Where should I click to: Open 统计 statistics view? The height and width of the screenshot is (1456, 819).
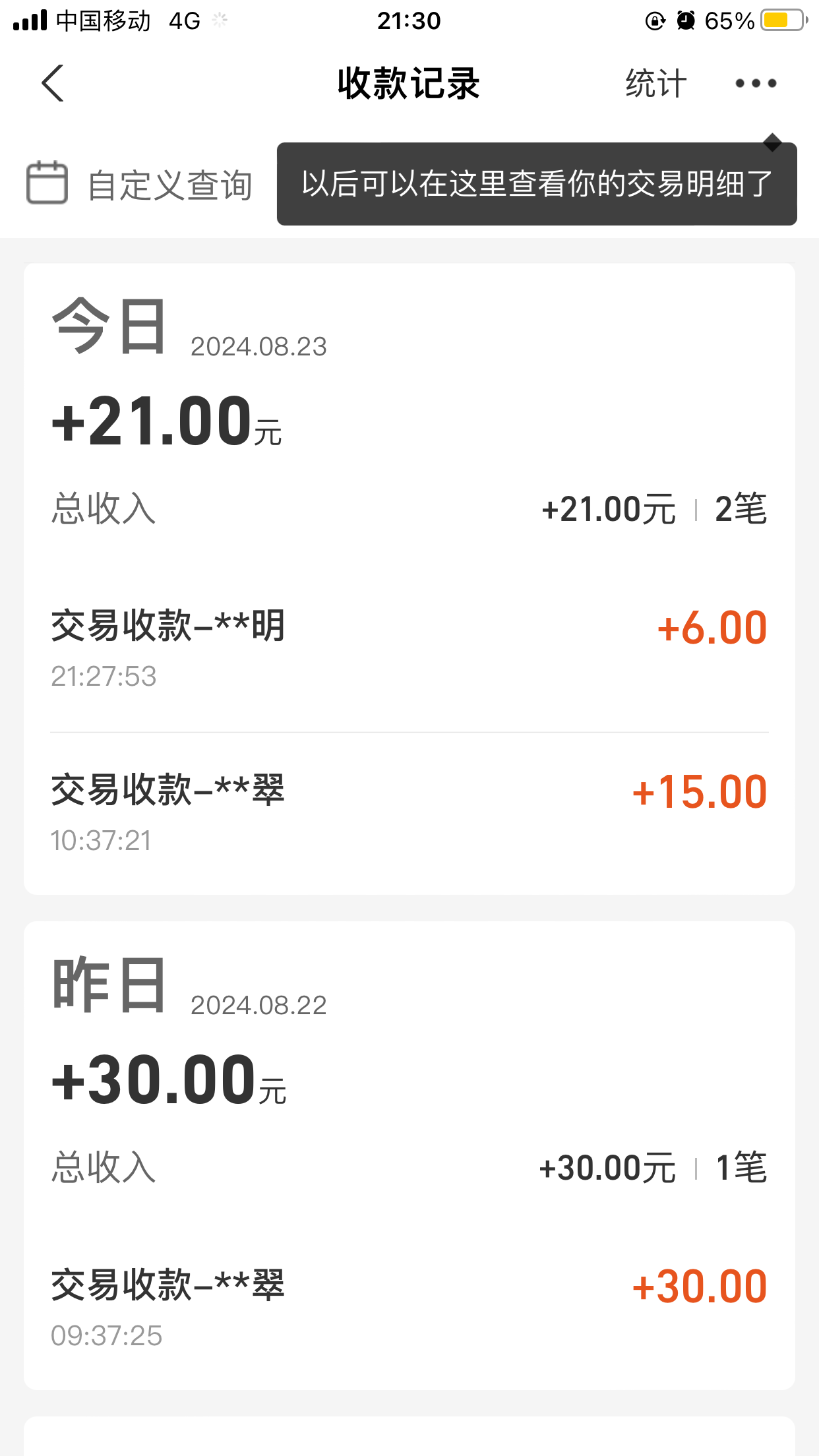click(655, 84)
